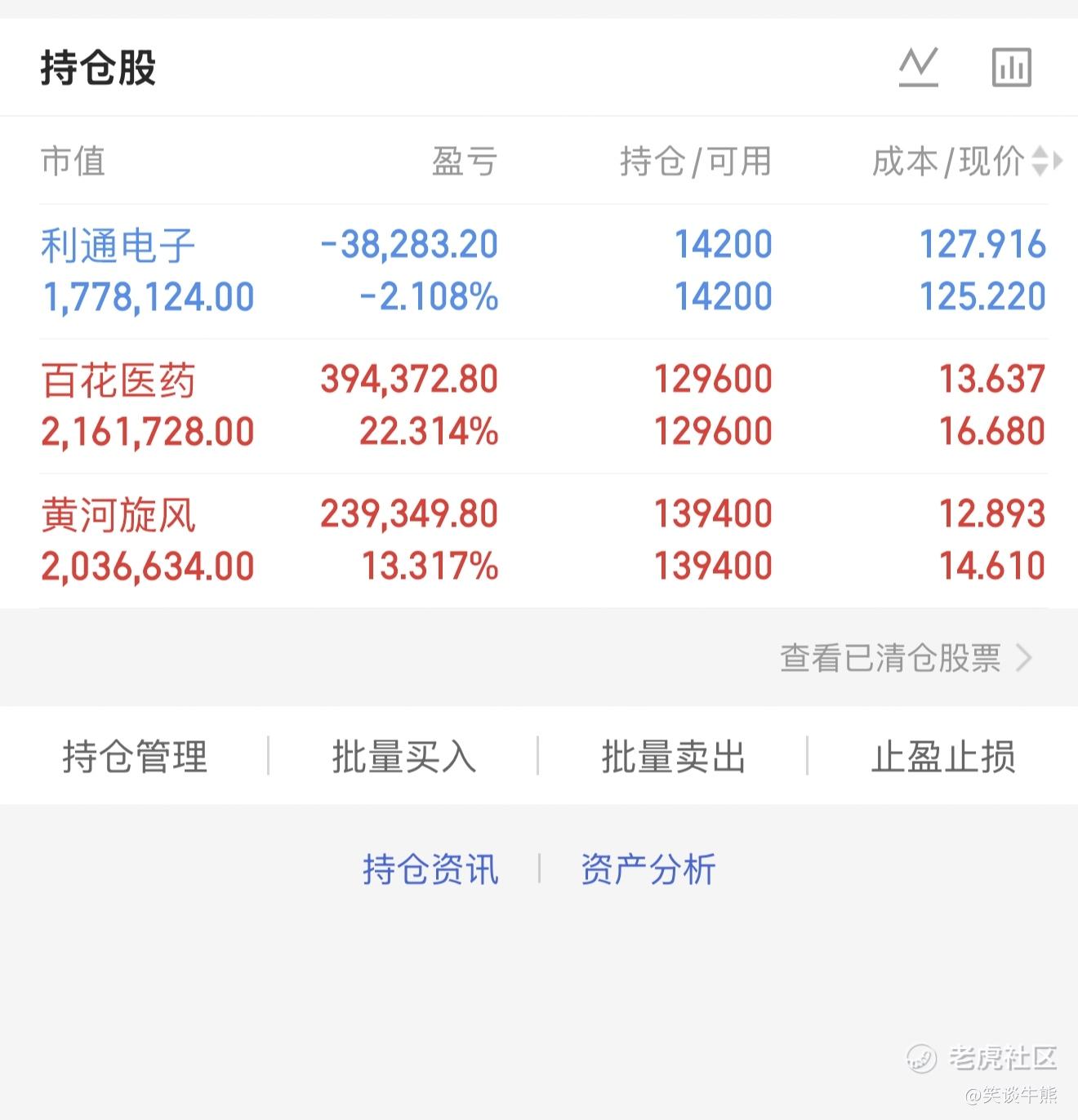
Task: Open the line chart trend icon
Action: 918,67
